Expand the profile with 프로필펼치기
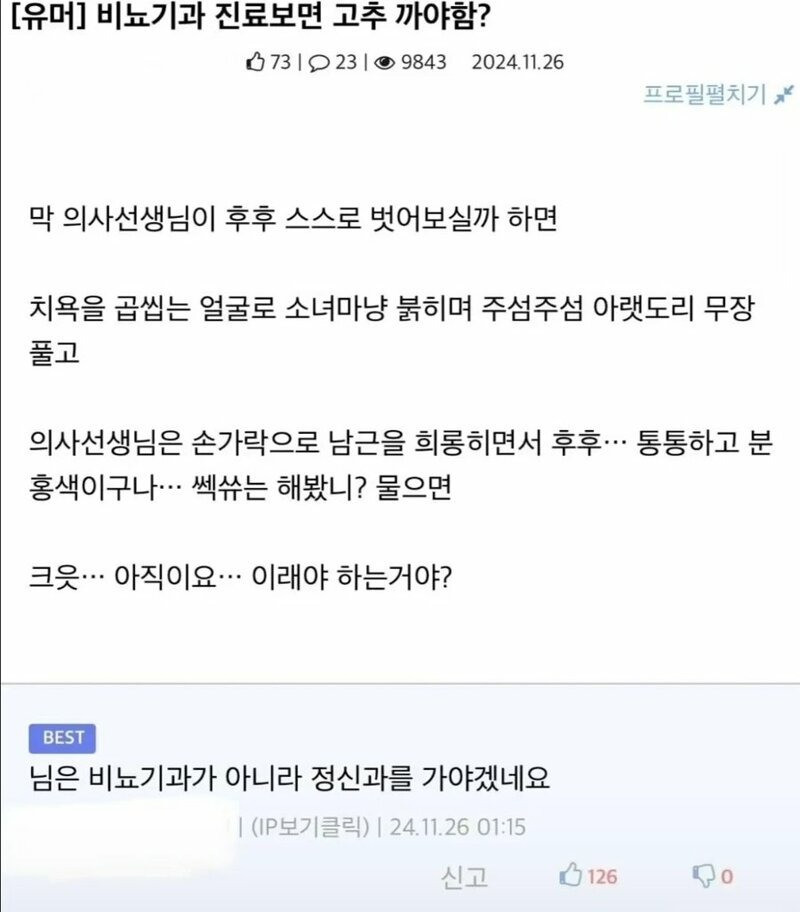This screenshot has width=800, height=912. click(718, 95)
